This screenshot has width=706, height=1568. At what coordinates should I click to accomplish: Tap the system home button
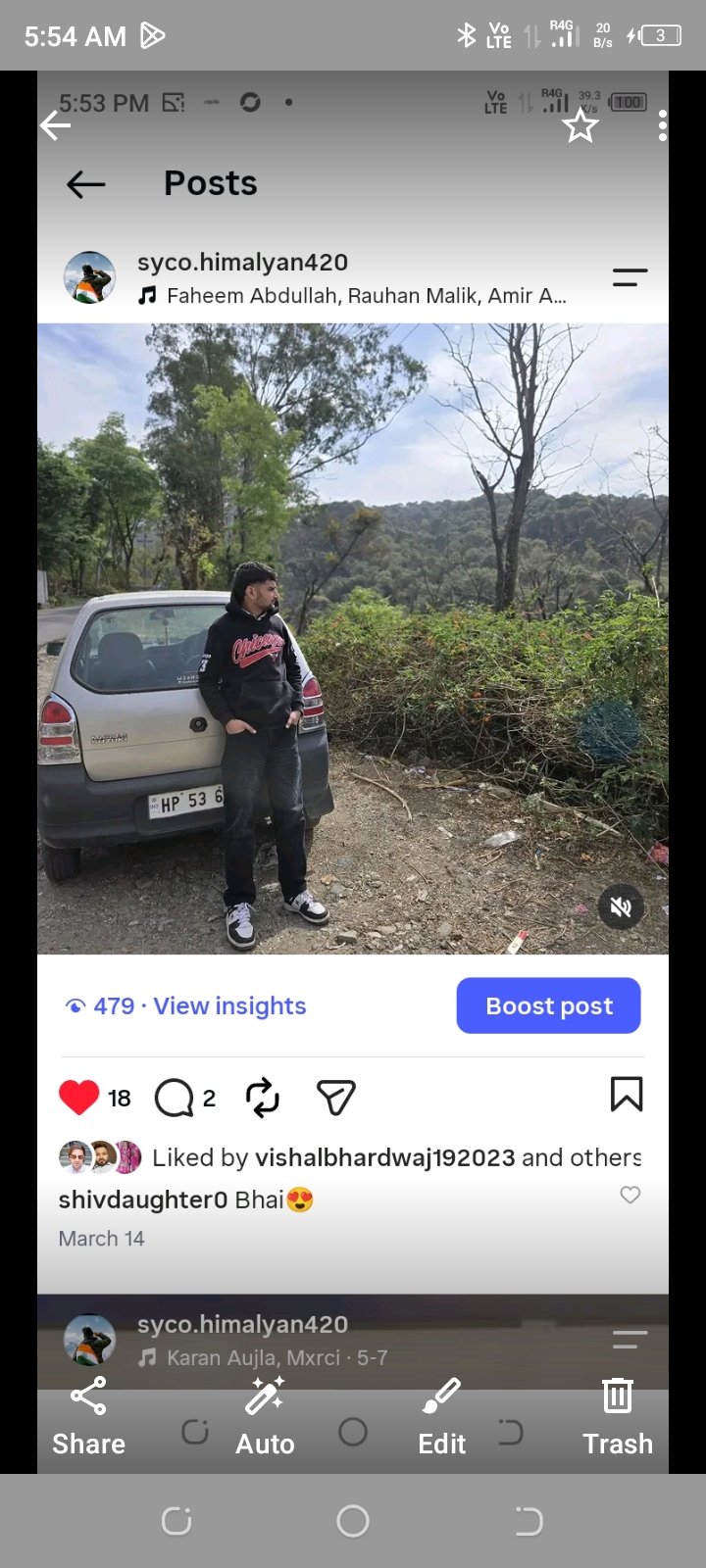(x=353, y=1521)
